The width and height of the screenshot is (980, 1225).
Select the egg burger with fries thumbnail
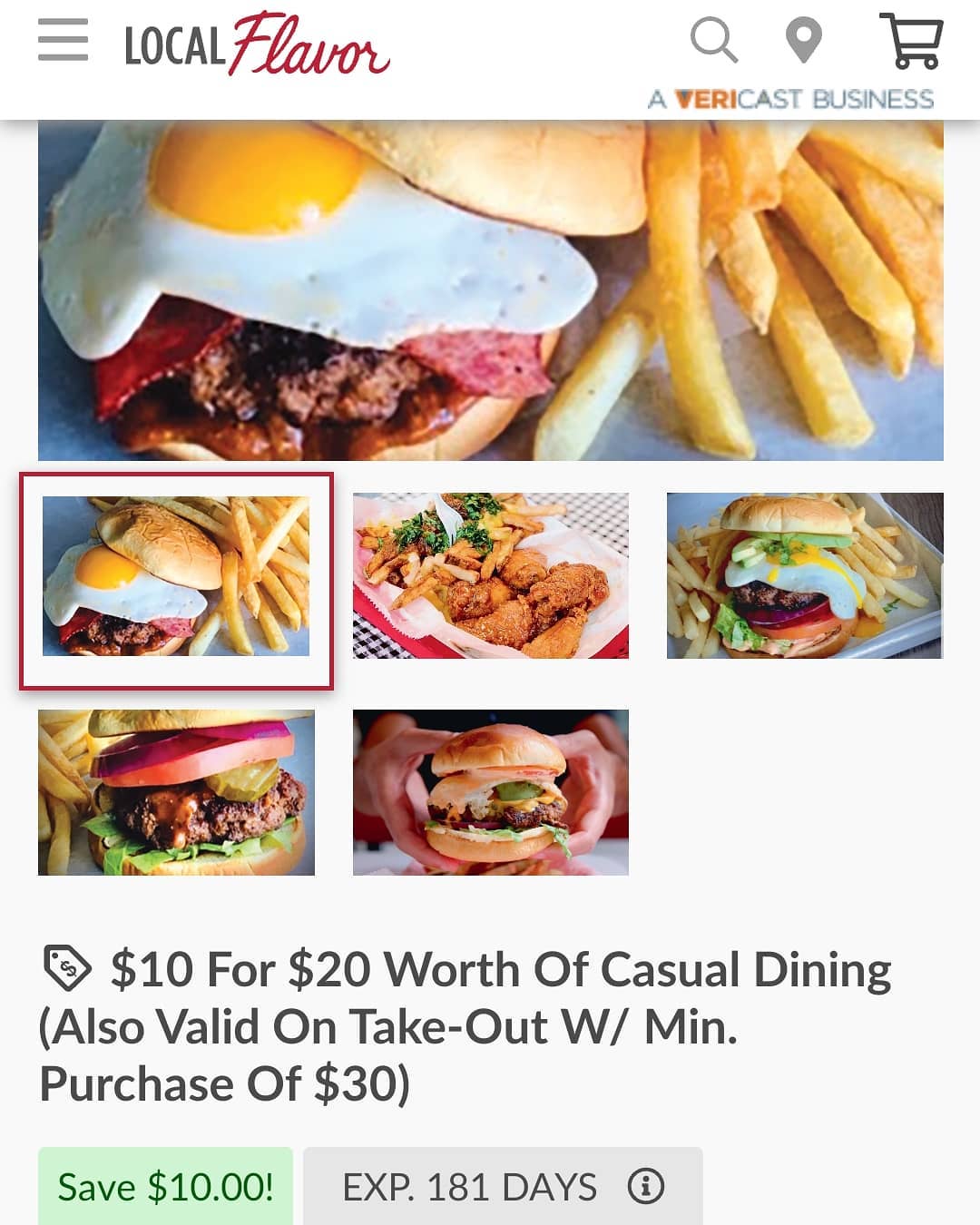pyautogui.click(x=176, y=577)
